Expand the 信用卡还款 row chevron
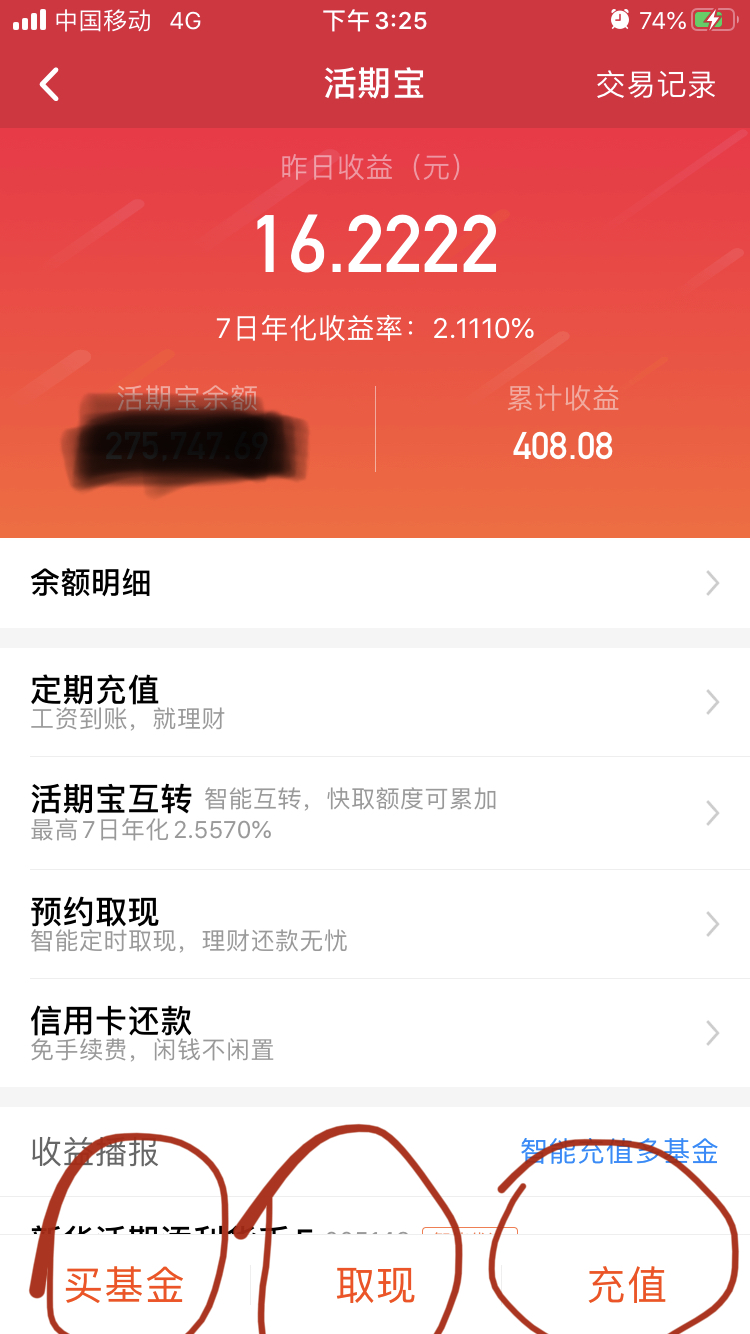 coord(711,1033)
